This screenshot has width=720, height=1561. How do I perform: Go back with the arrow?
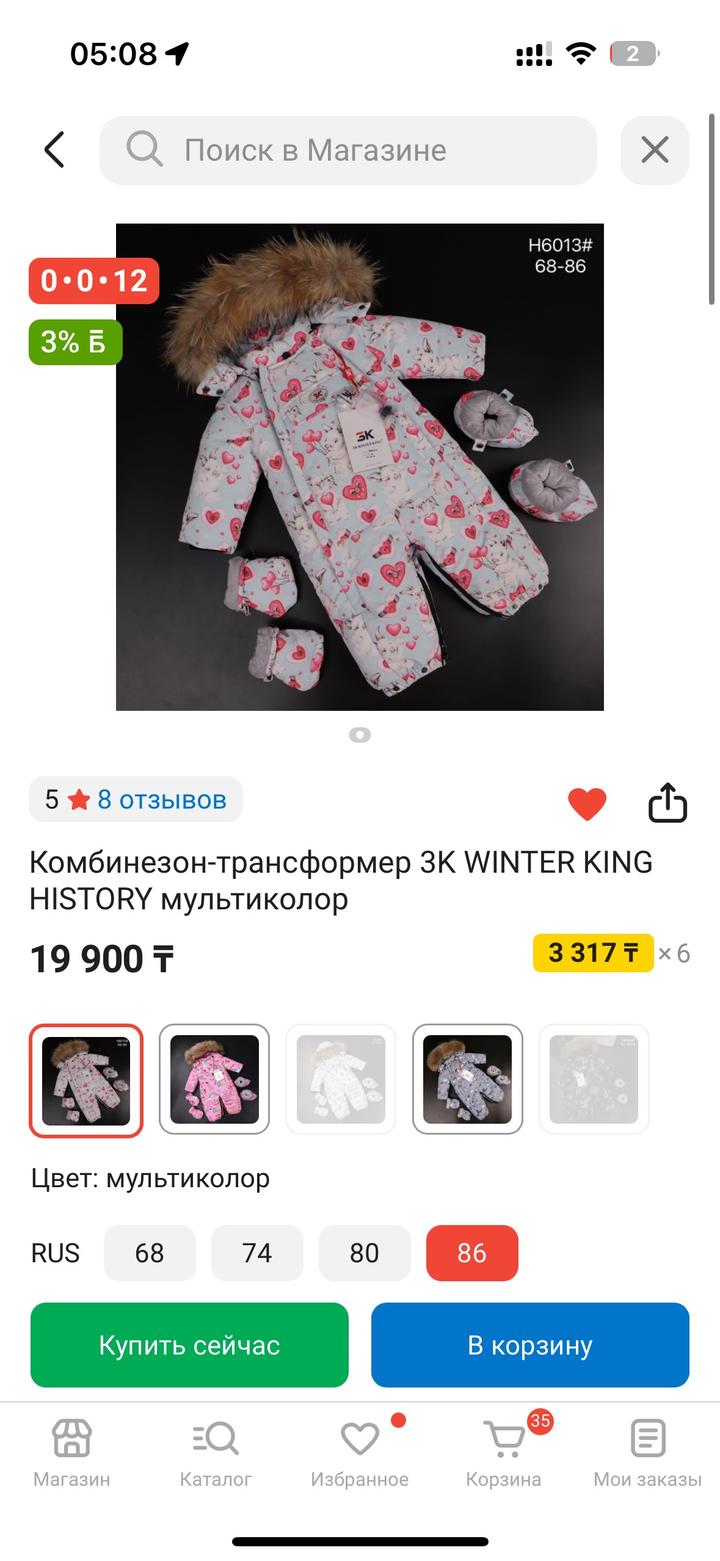[x=53, y=148]
